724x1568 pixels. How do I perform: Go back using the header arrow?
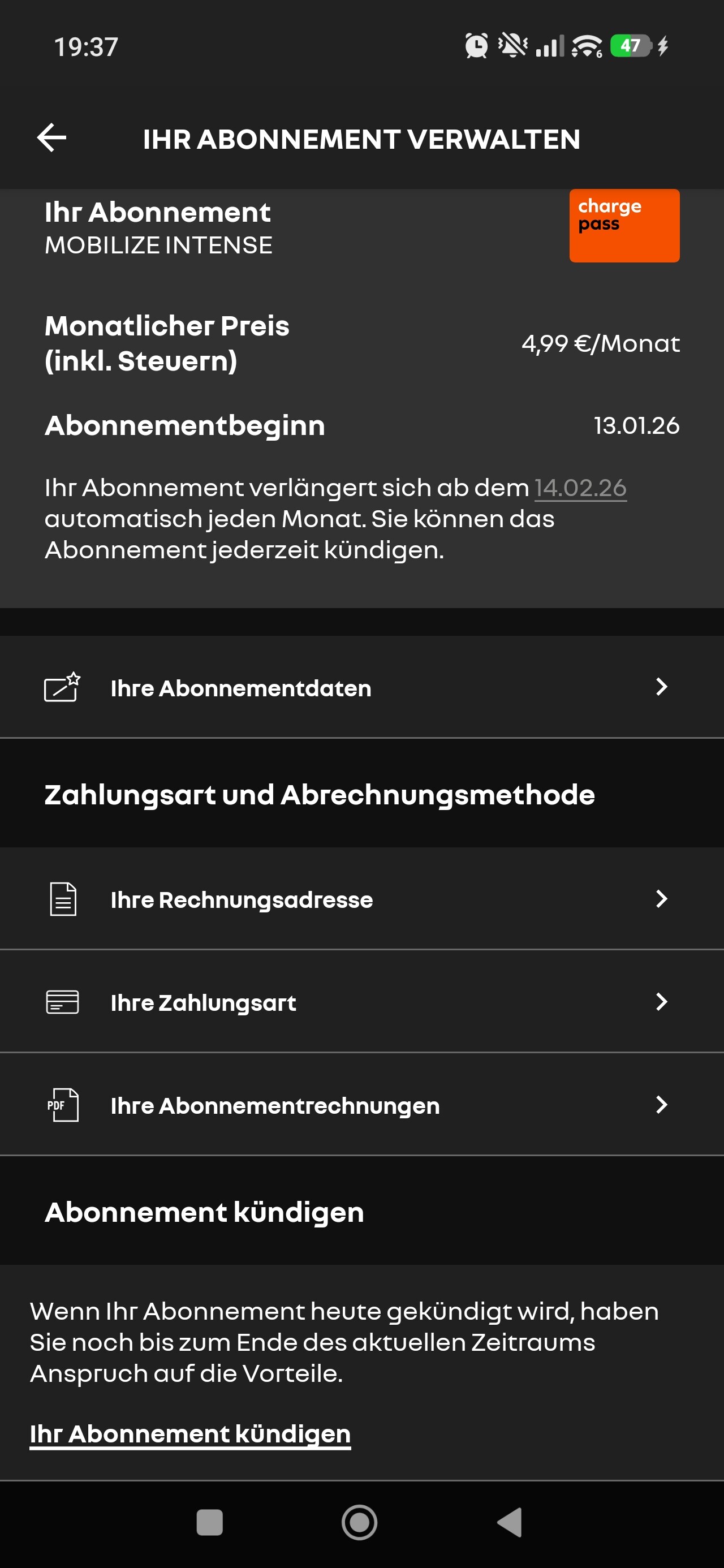point(52,138)
